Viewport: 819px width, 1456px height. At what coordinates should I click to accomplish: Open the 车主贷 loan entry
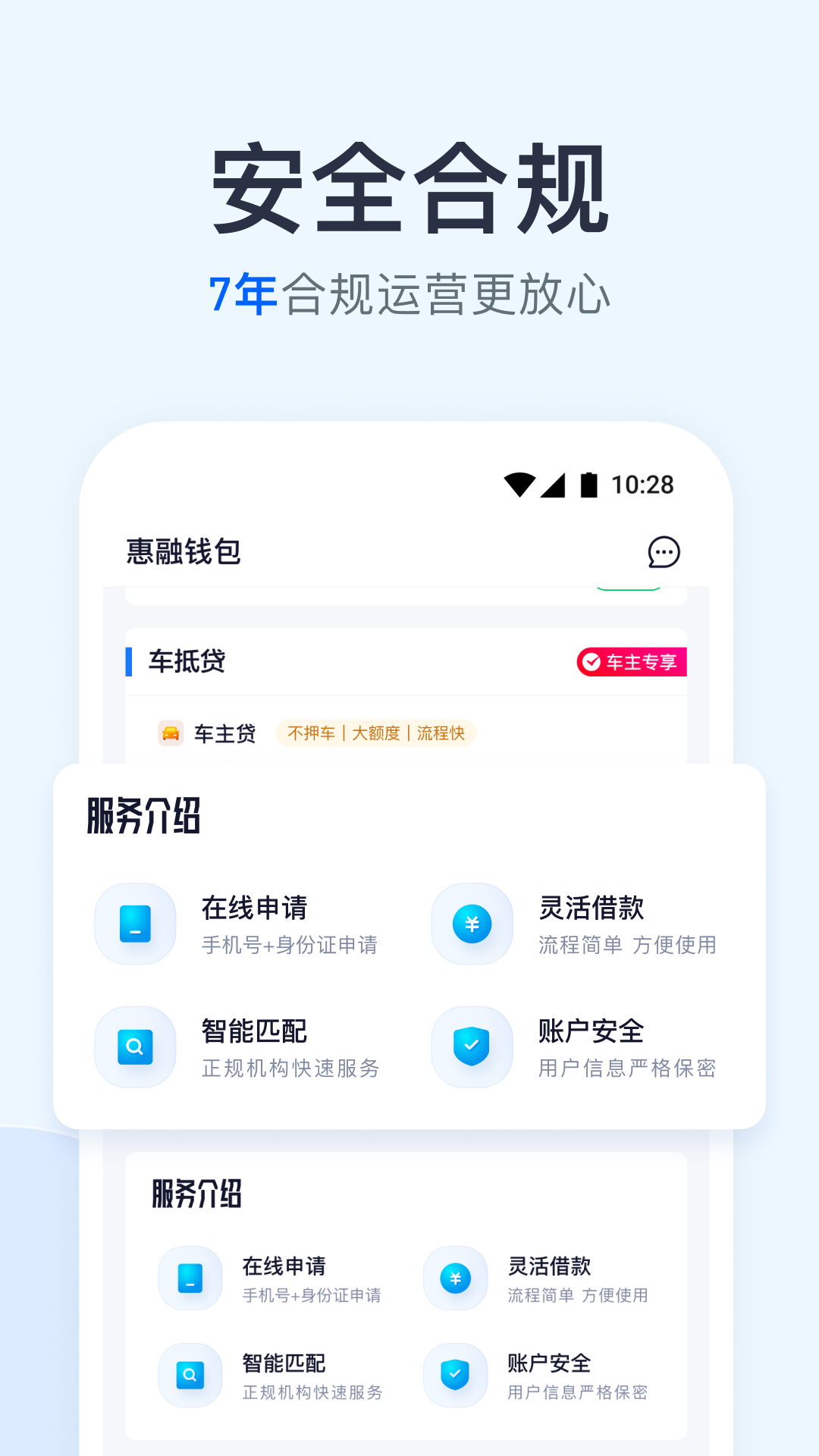click(x=224, y=733)
